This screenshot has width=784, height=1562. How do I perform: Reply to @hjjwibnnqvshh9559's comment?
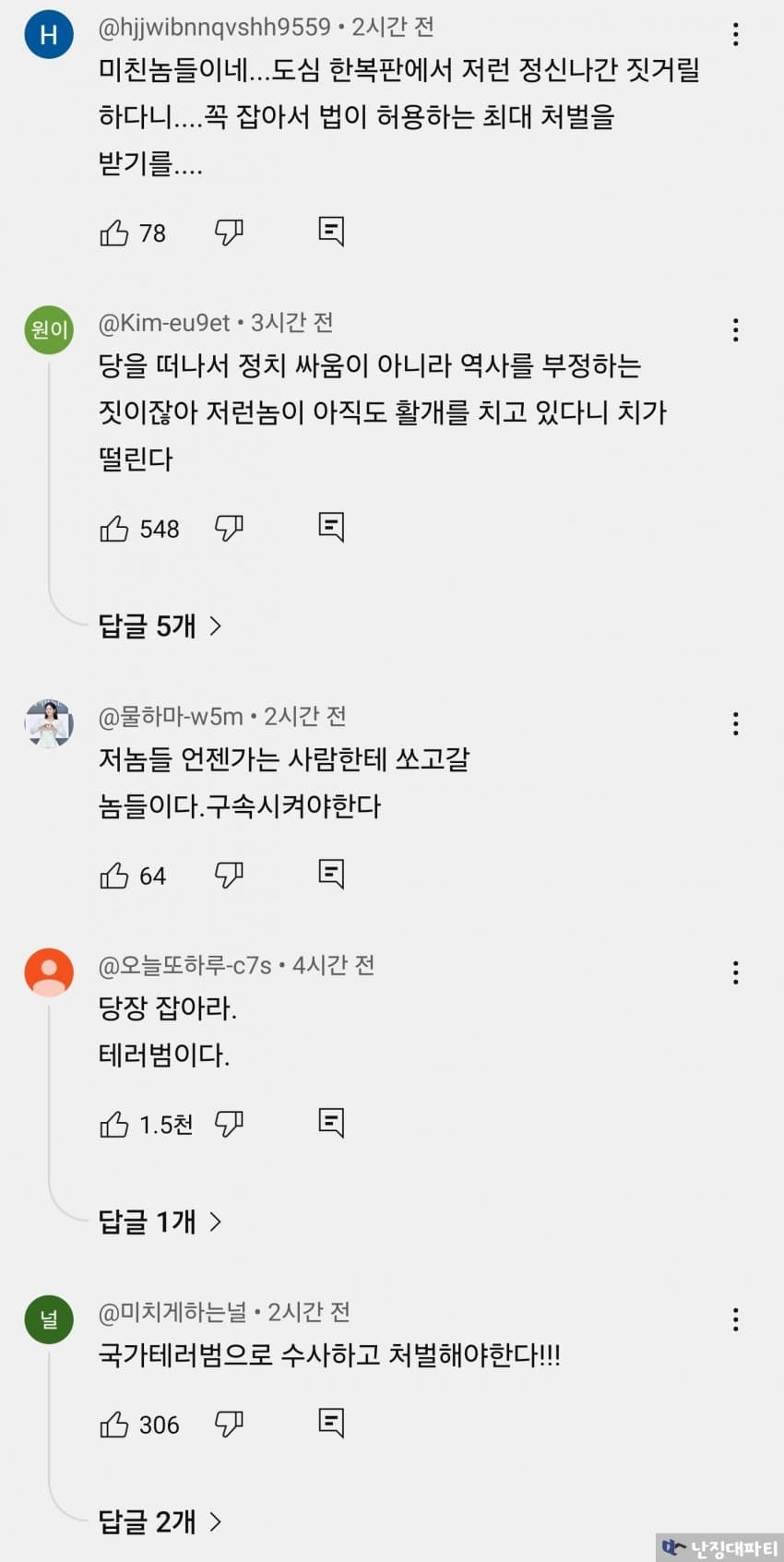(331, 232)
